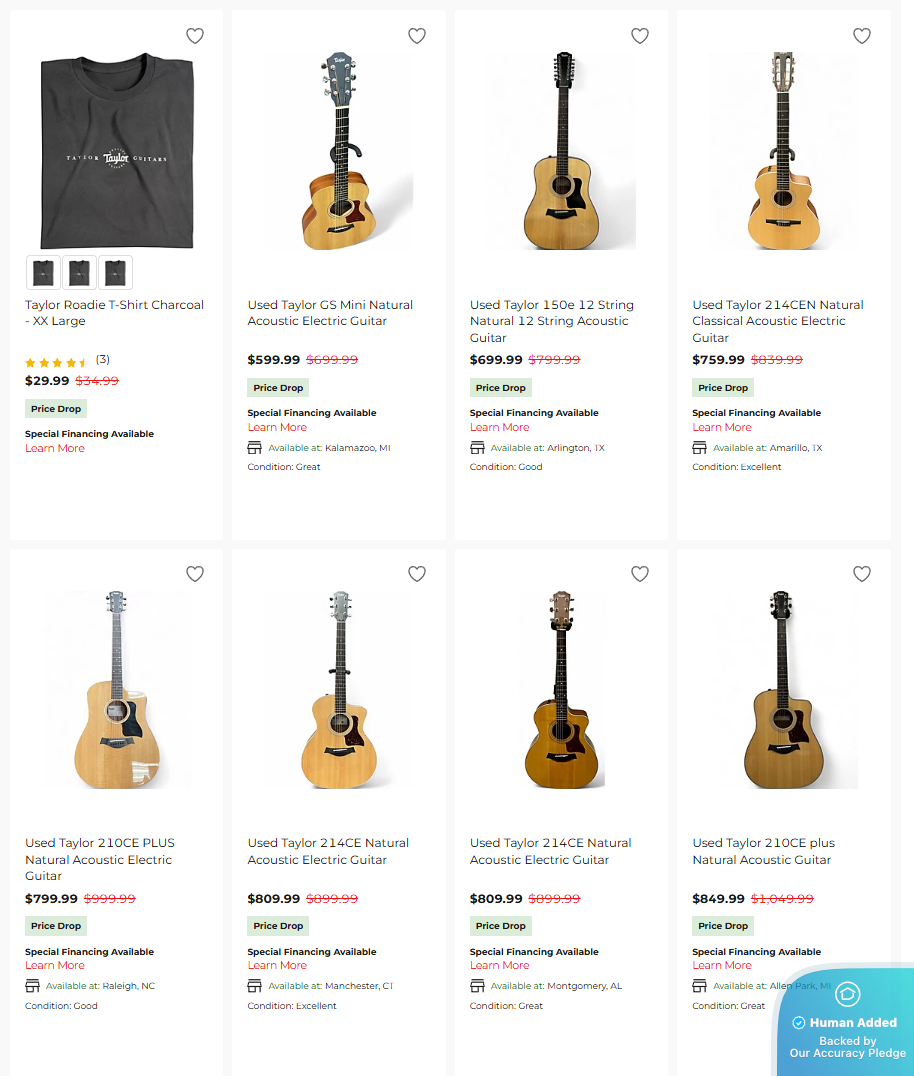Image resolution: width=914 pixels, height=1076 pixels.
Task: Click the Price Drop badge on the GS Mini
Action: [x=278, y=387]
